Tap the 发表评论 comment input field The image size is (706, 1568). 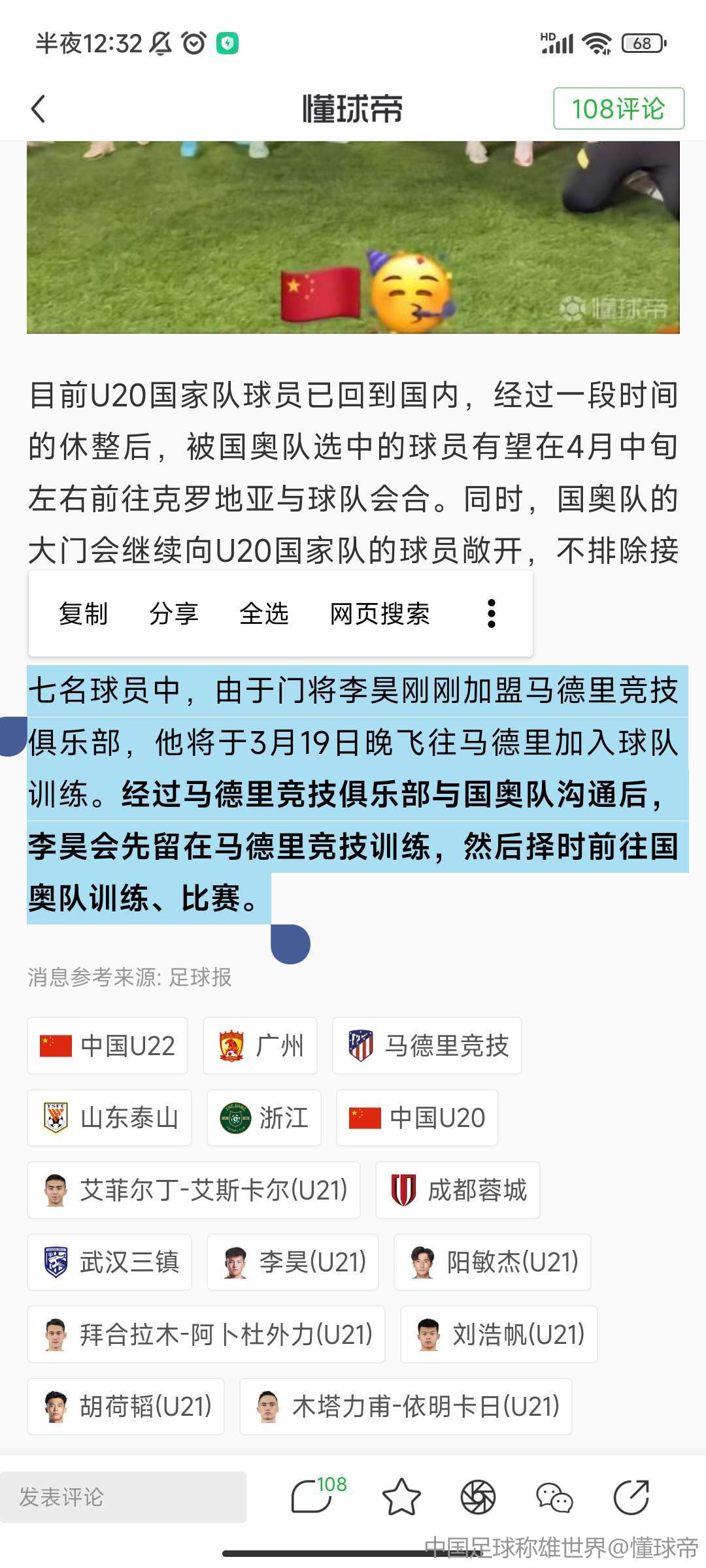click(x=123, y=1497)
